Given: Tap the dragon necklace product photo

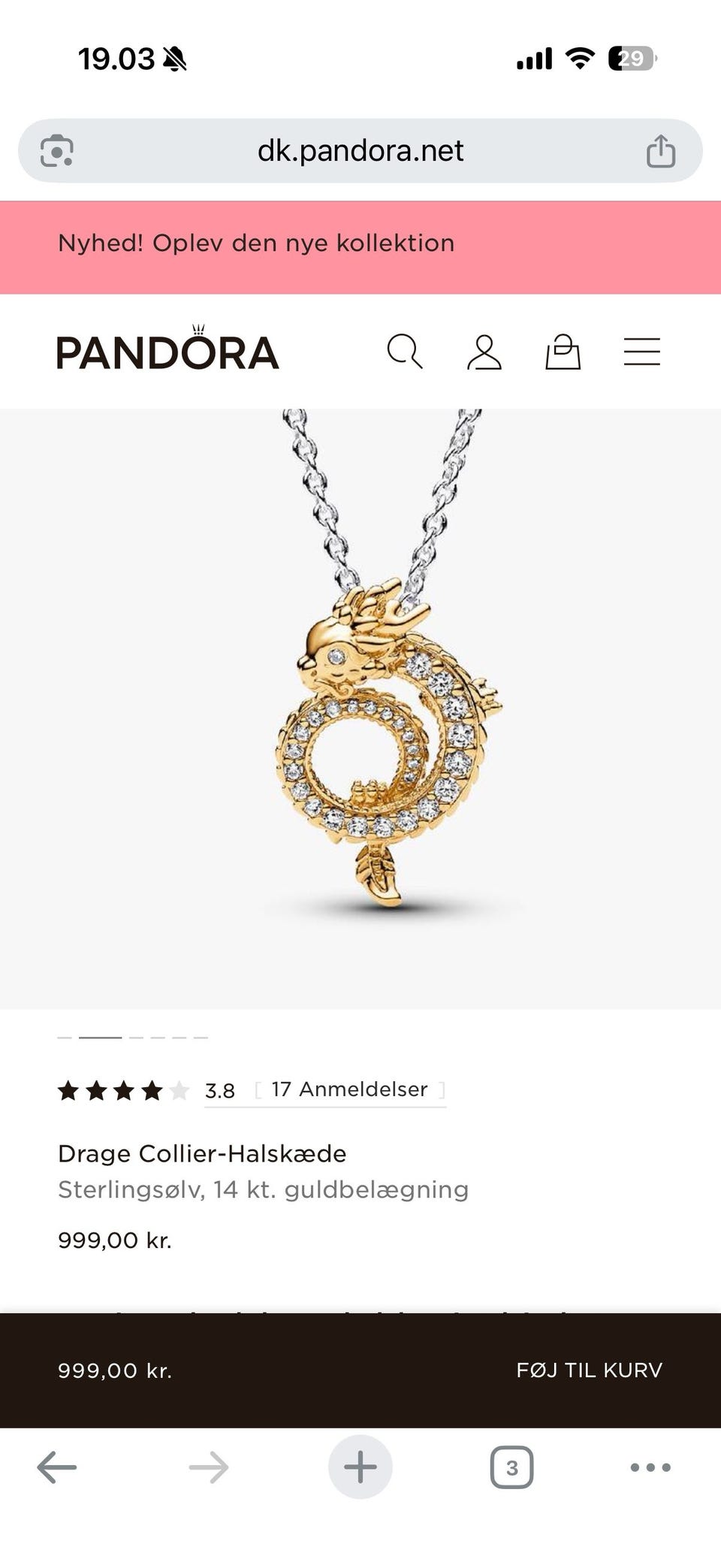Looking at the screenshot, I should [x=360, y=706].
